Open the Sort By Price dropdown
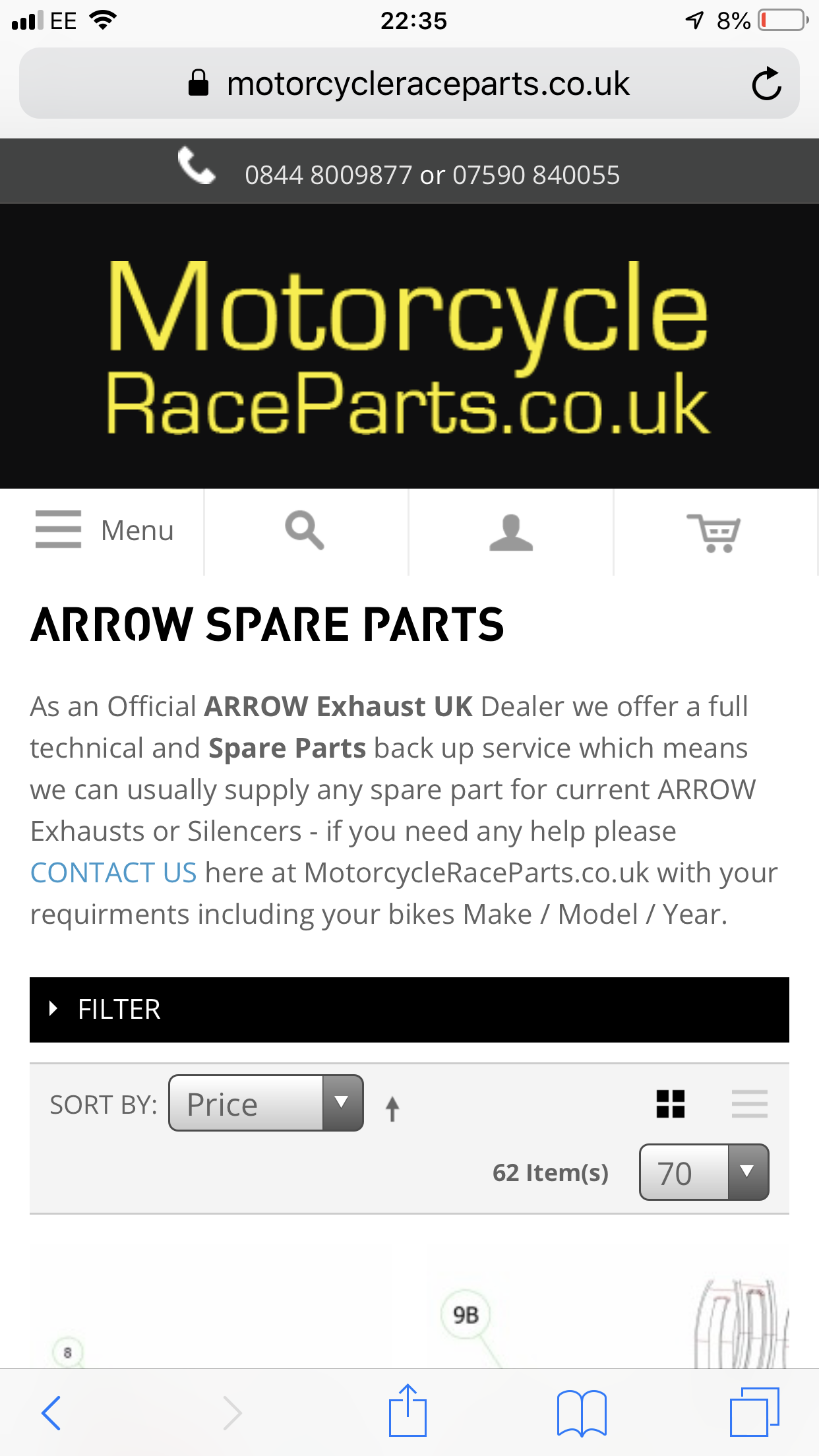This screenshot has height=1456, width=819. (x=266, y=1103)
